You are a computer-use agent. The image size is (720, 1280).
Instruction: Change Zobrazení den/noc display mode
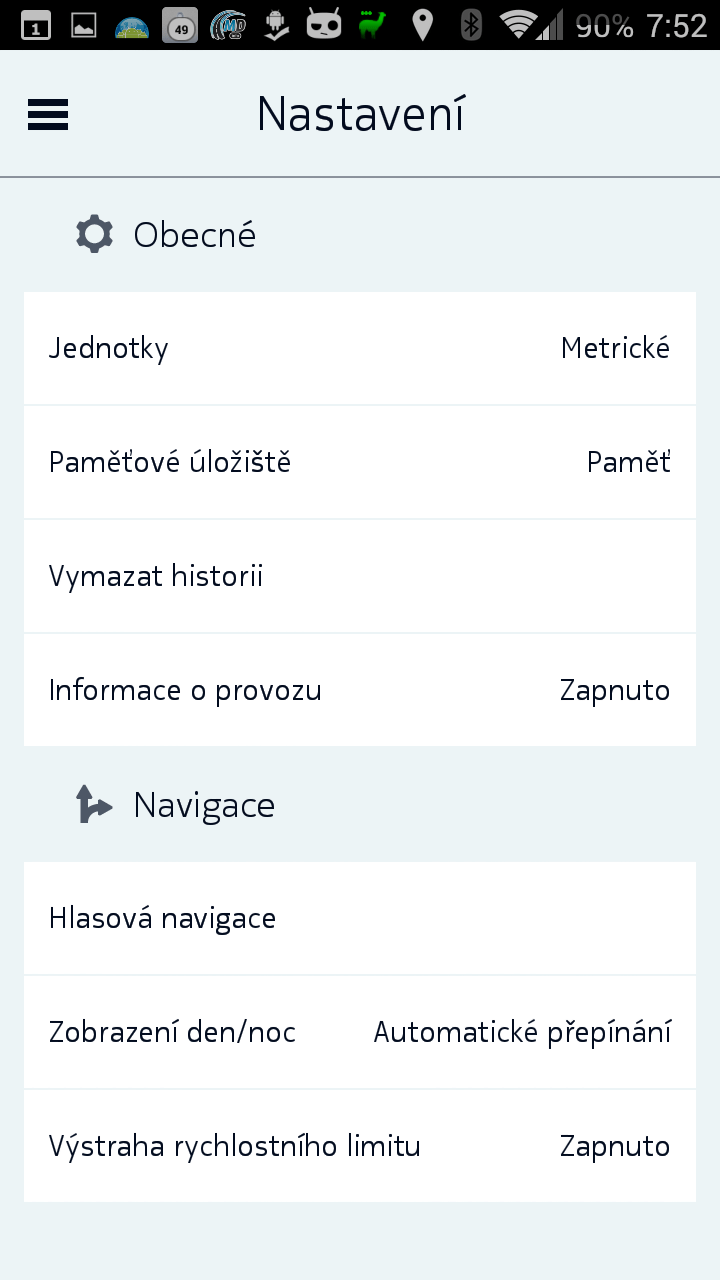(360, 1032)
